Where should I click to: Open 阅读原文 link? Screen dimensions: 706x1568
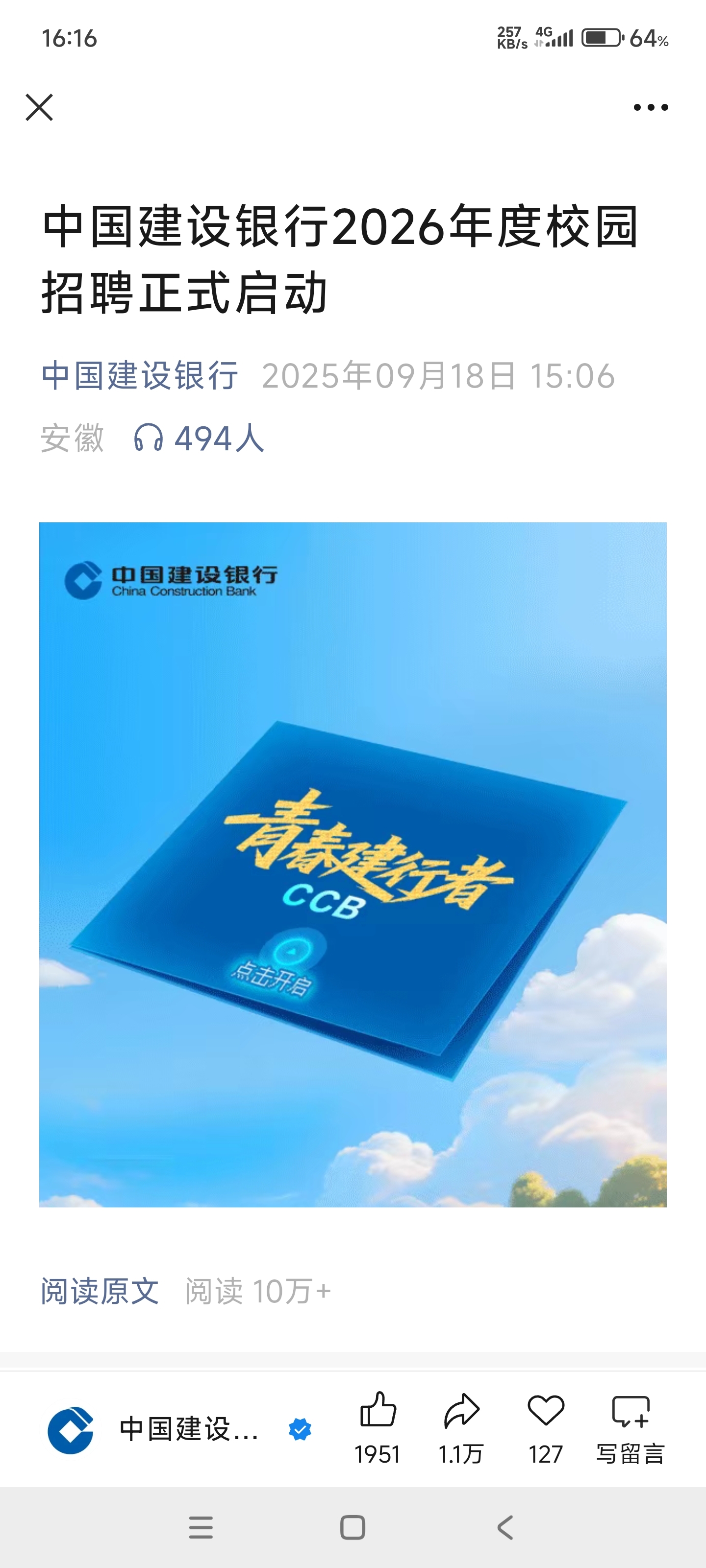pyautogui.click(x=100, y=1292)
